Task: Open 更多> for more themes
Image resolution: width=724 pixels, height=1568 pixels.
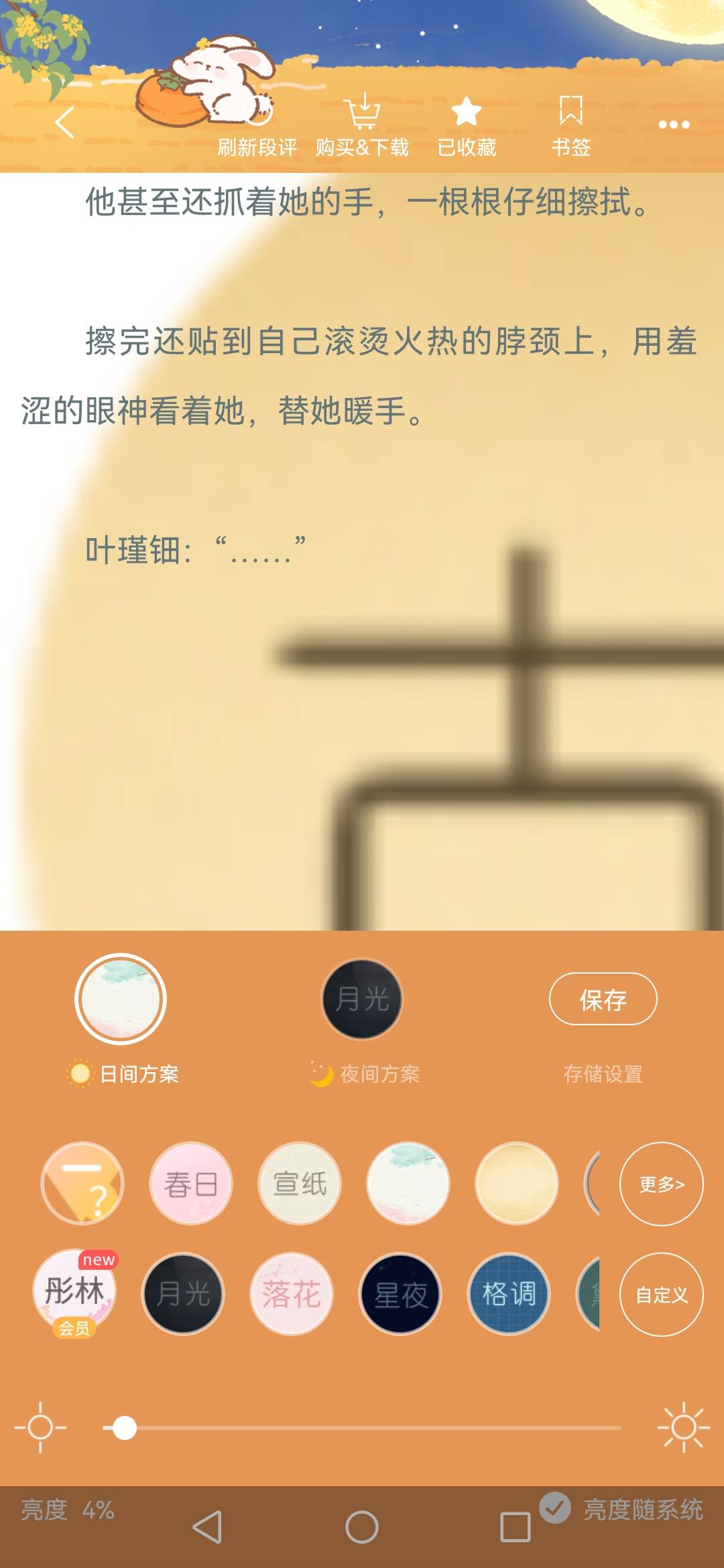Action: [x=662, y=1184]
